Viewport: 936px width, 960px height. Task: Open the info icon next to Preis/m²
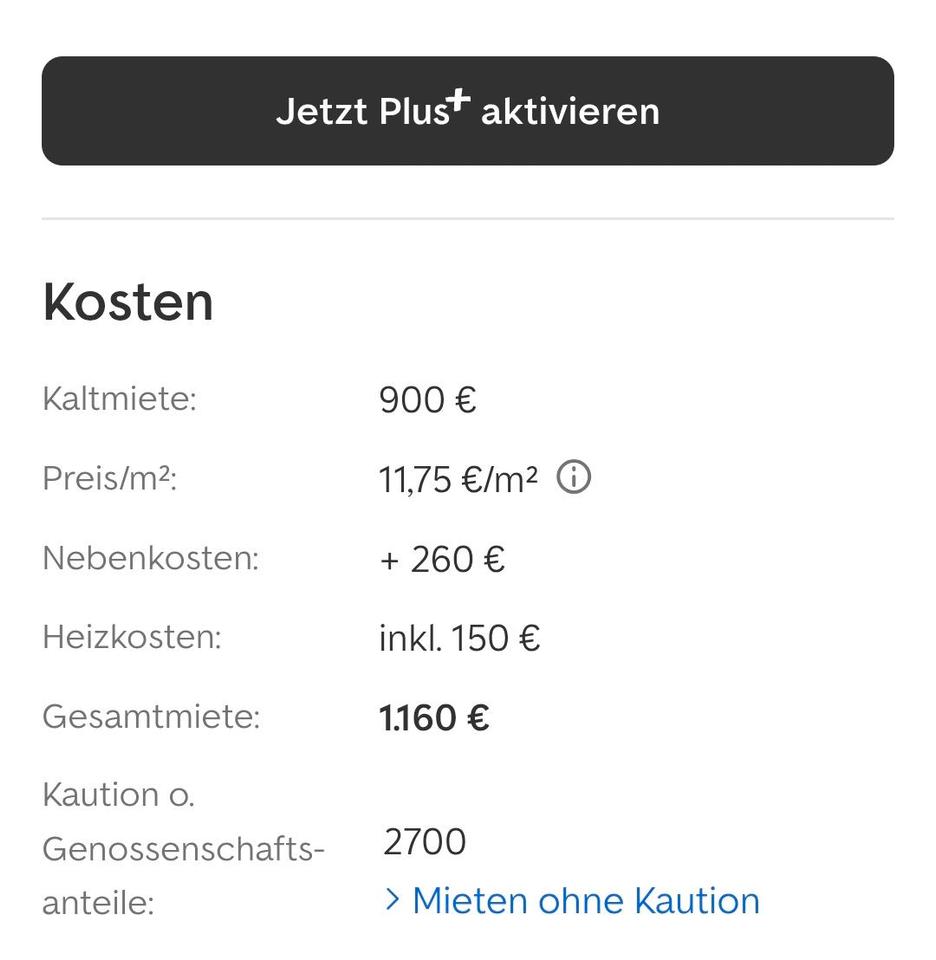tap(574, 478)
